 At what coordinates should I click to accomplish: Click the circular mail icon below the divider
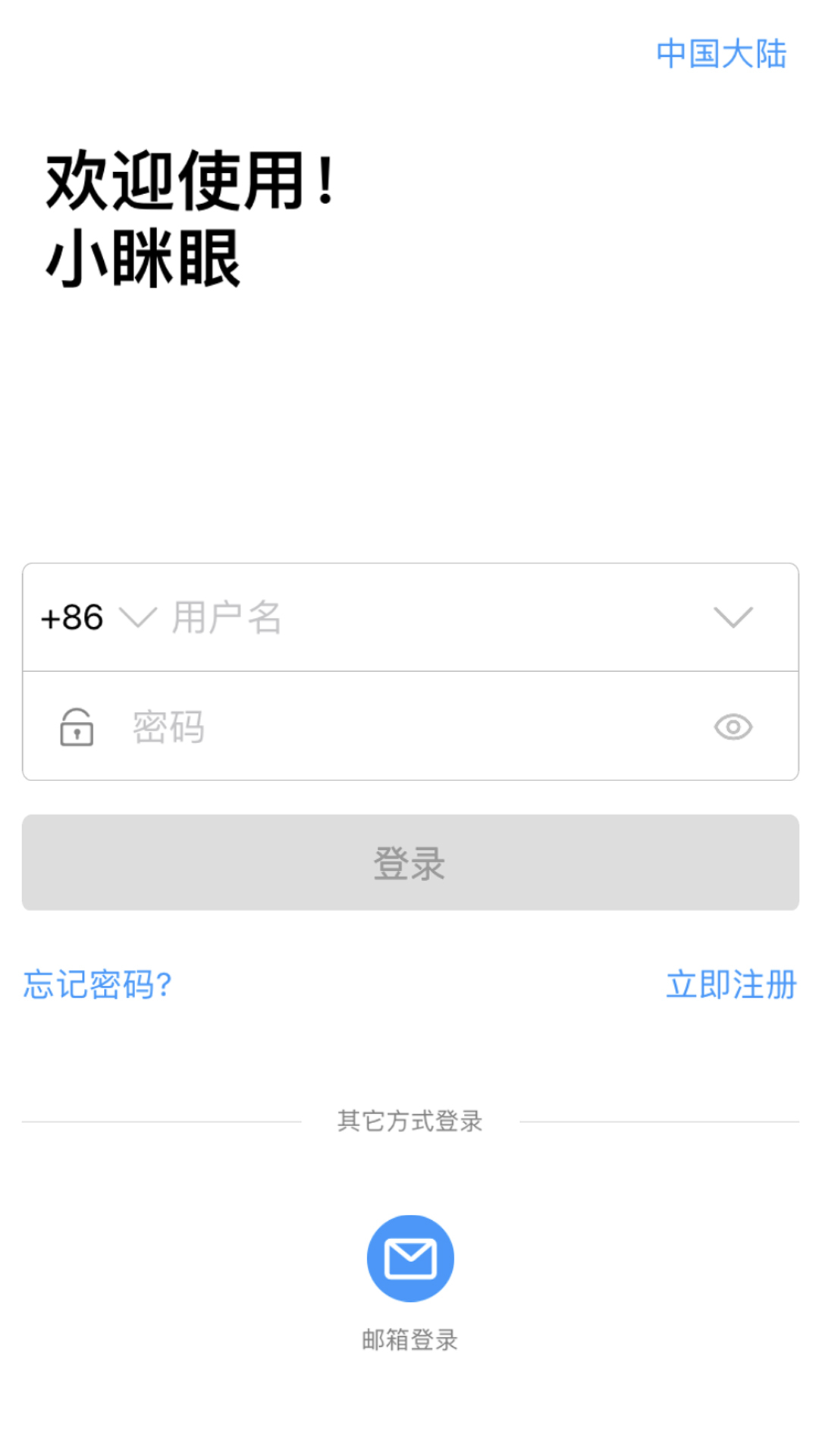pyautogui.click(x=409, y=1257)
